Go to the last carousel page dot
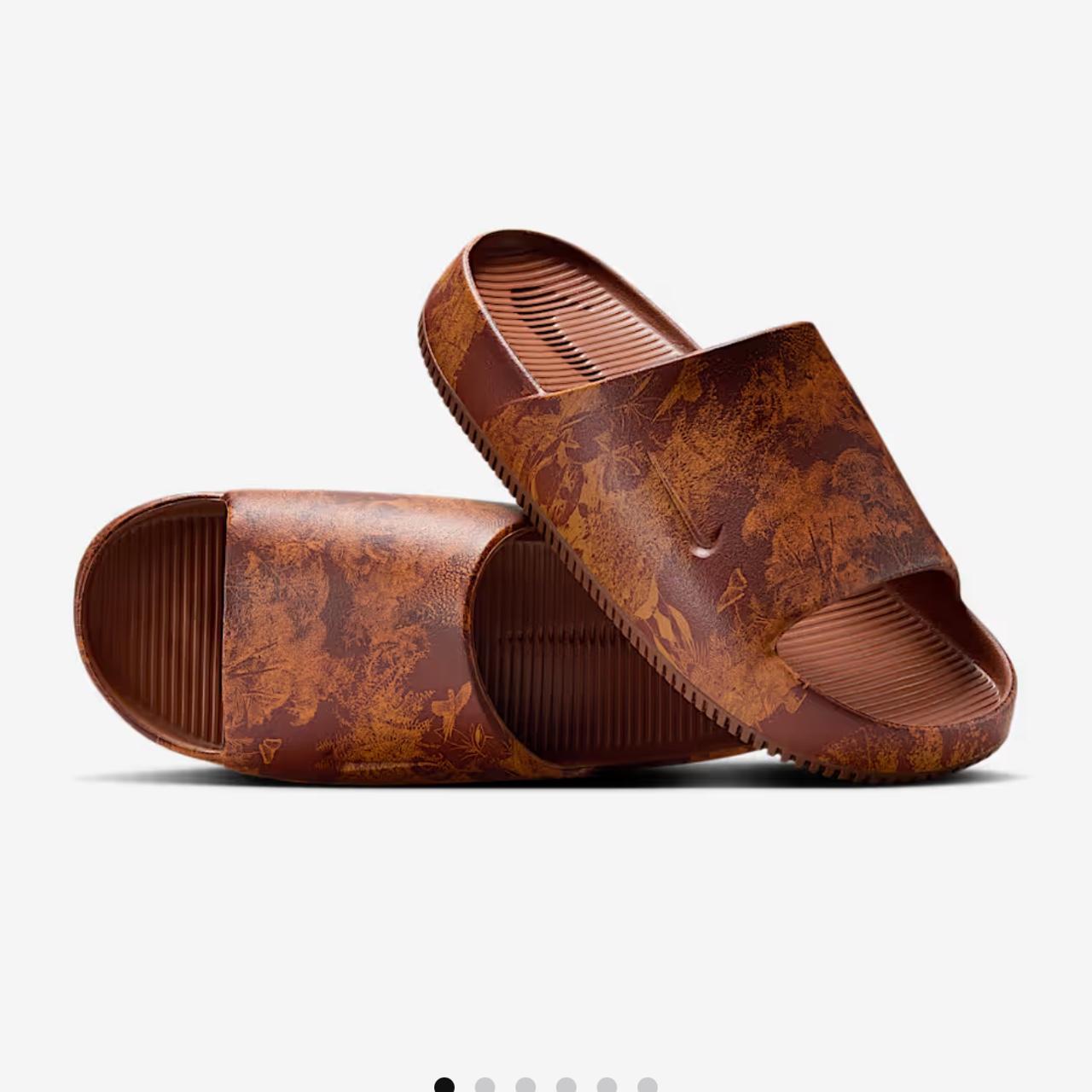This screenshot has width=1092, height=1092. [648, 1085]
